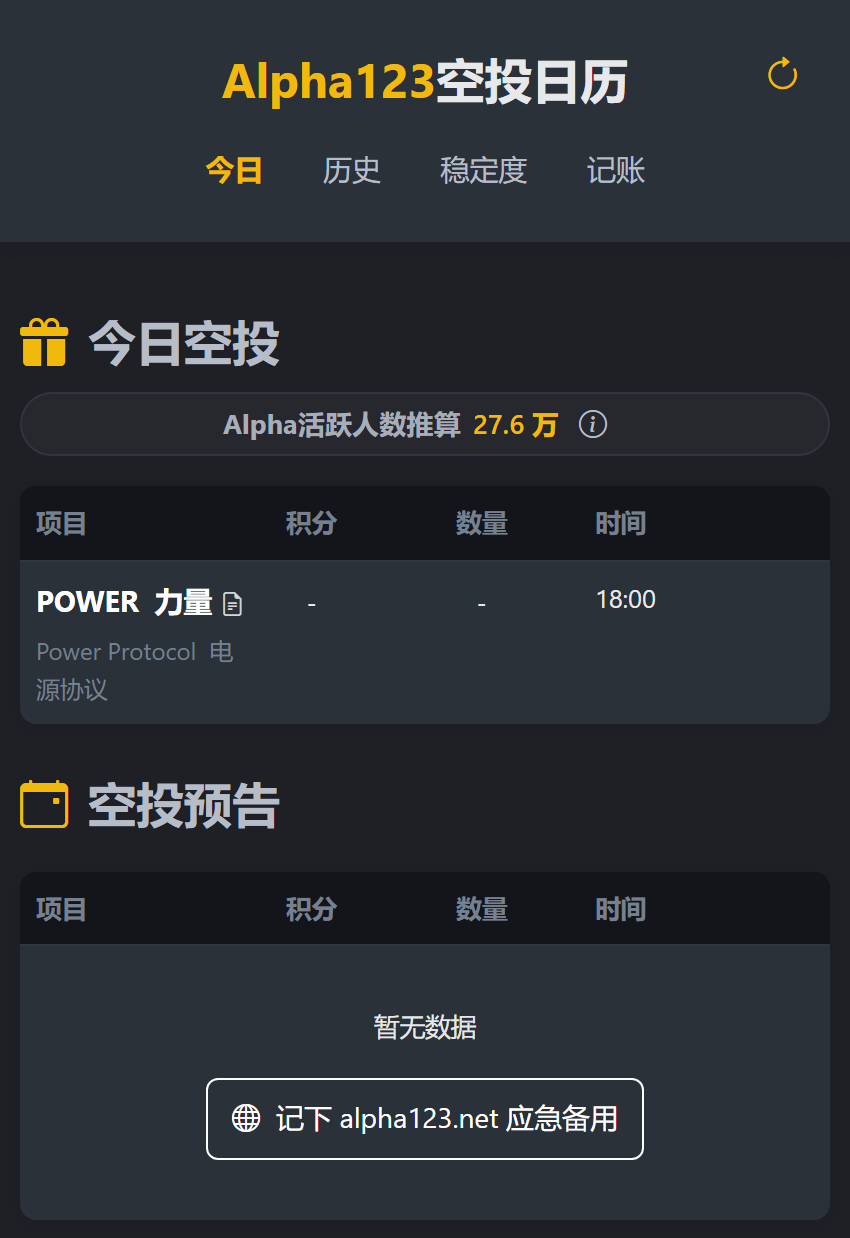Open the document icon beside POWER 力量

(233, 604)
